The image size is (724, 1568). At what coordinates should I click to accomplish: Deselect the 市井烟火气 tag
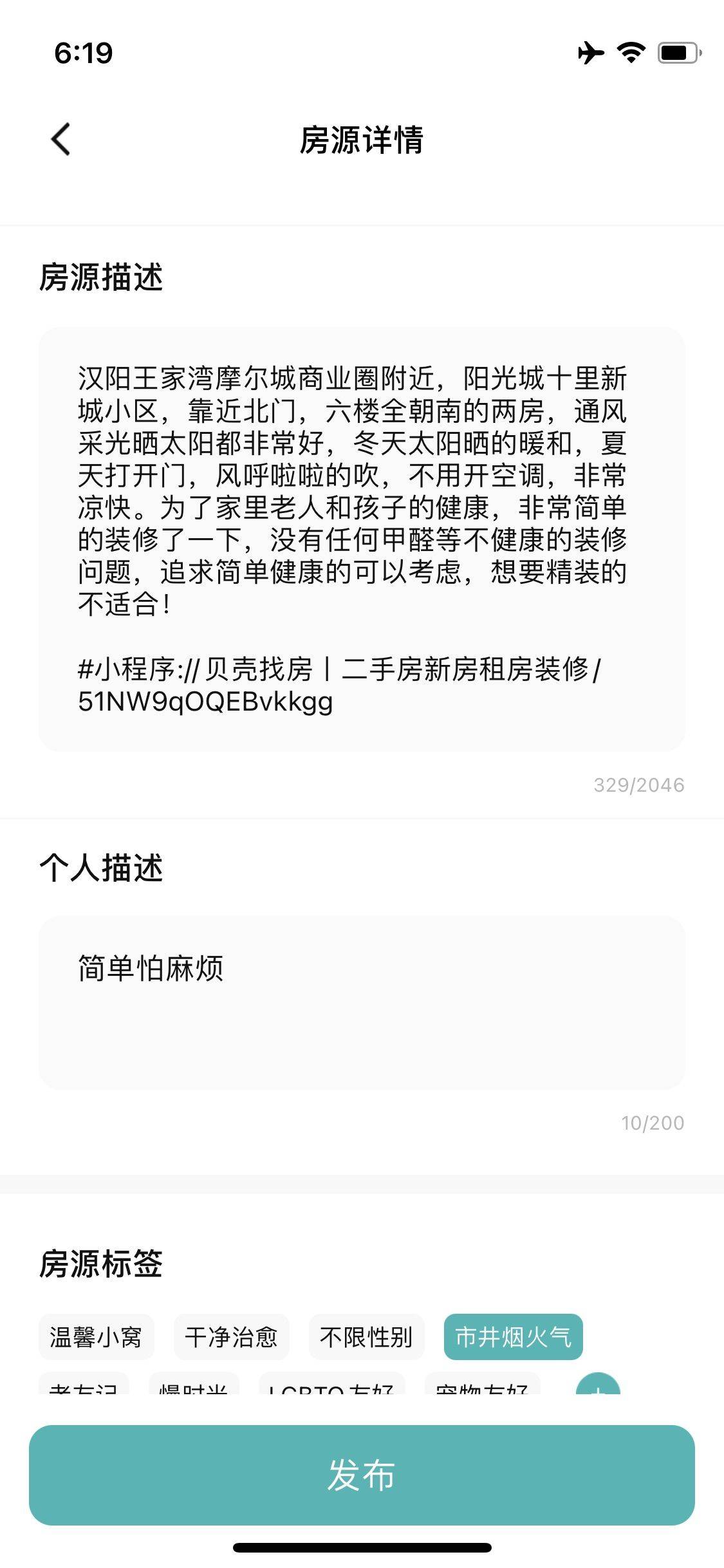513,1337
